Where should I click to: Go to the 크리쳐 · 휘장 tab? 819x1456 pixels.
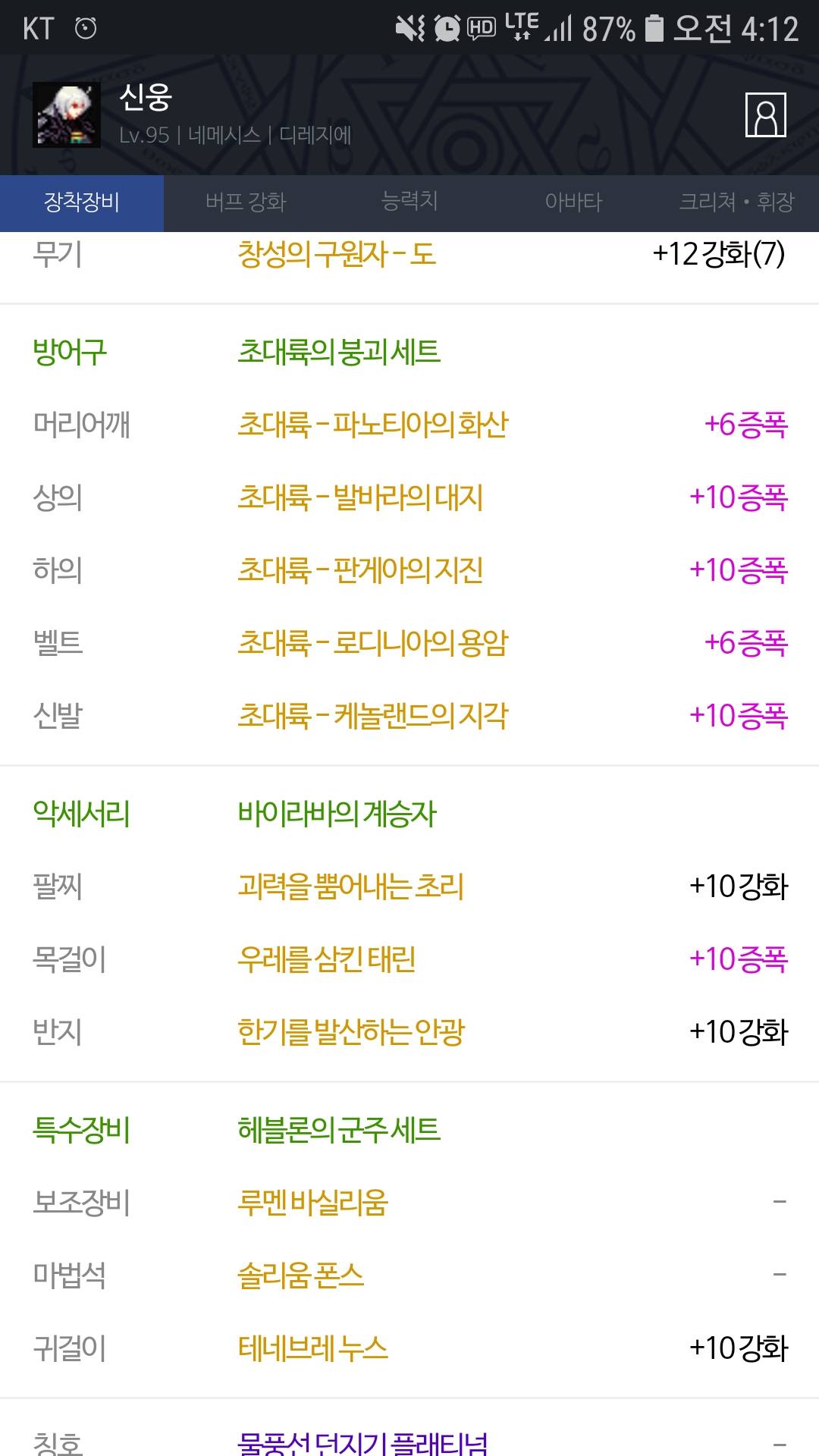737,202
